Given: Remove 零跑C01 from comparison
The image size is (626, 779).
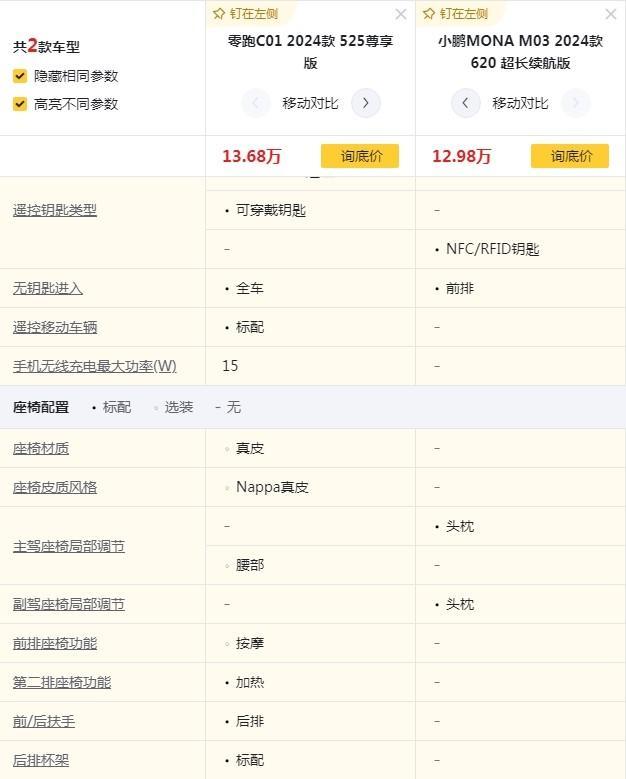Looking at the screenshot, I should coord(400,14).
